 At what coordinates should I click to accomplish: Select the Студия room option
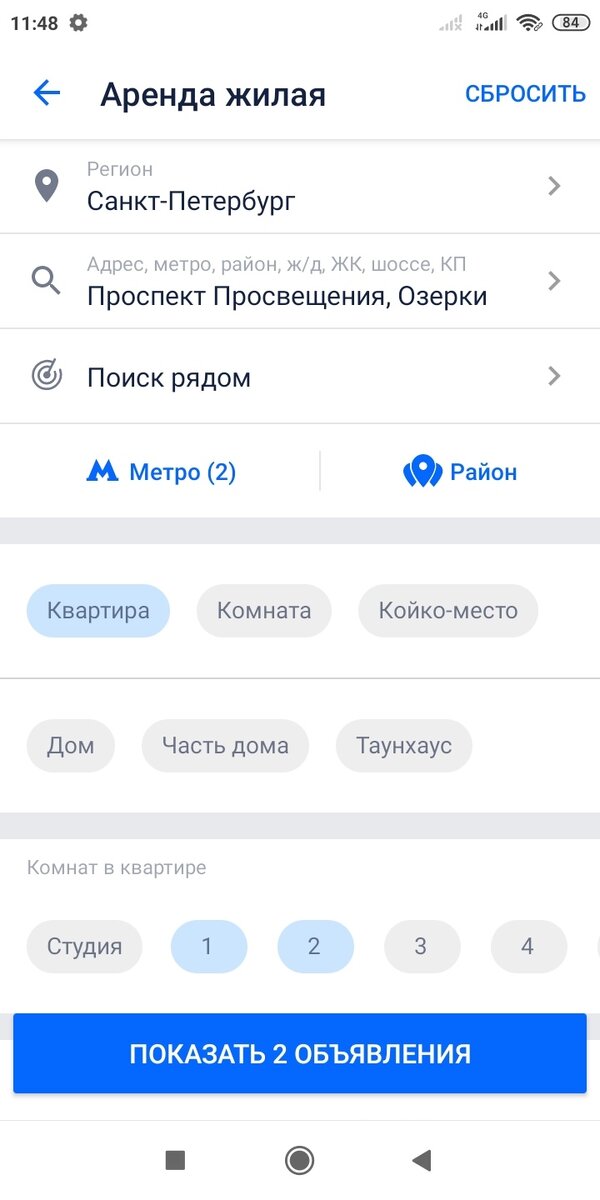pyautogui.click(x=85, y=947)
